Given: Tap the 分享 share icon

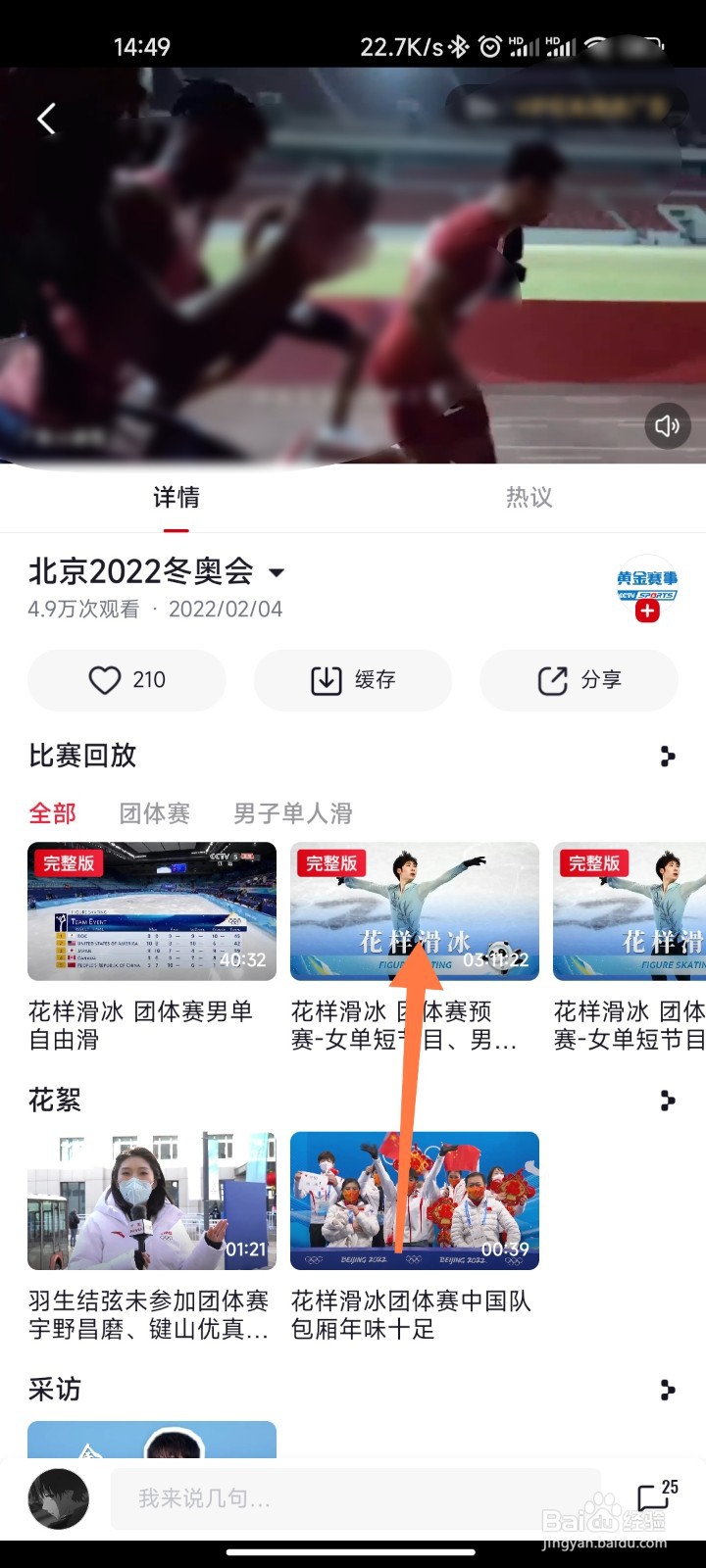Looking at the screenshot, I should (x=578, y=679).
